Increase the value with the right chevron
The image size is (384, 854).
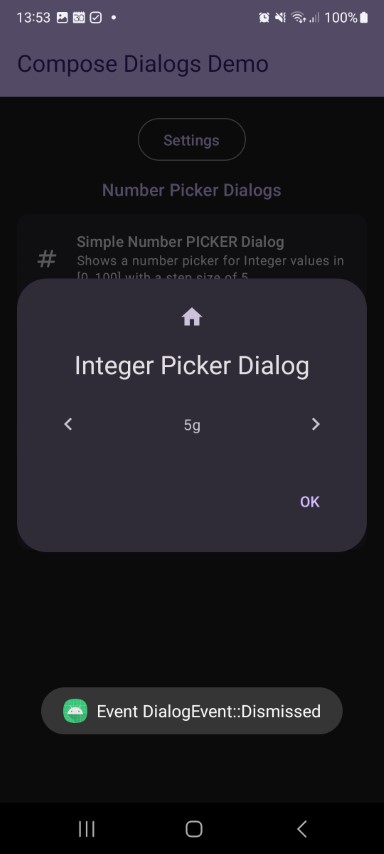point(315,424)
